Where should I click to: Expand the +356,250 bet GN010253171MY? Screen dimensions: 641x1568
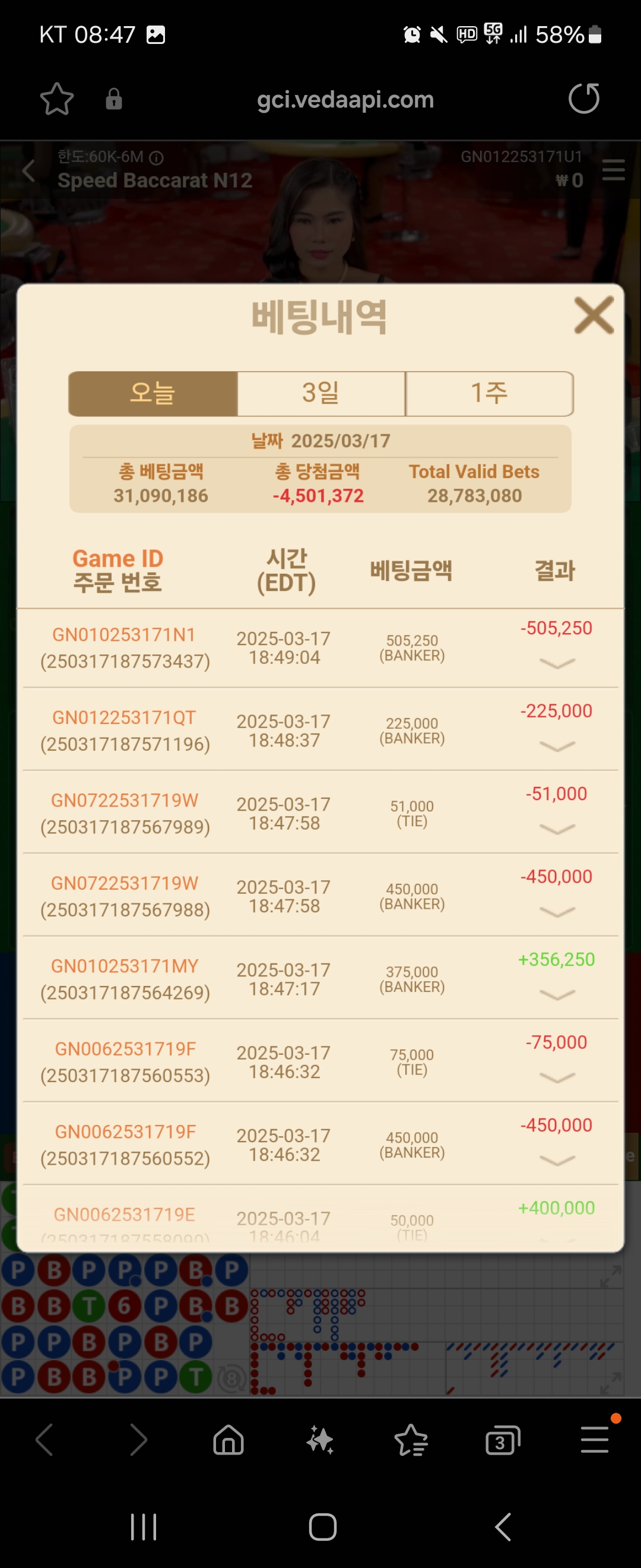[557, 994]
